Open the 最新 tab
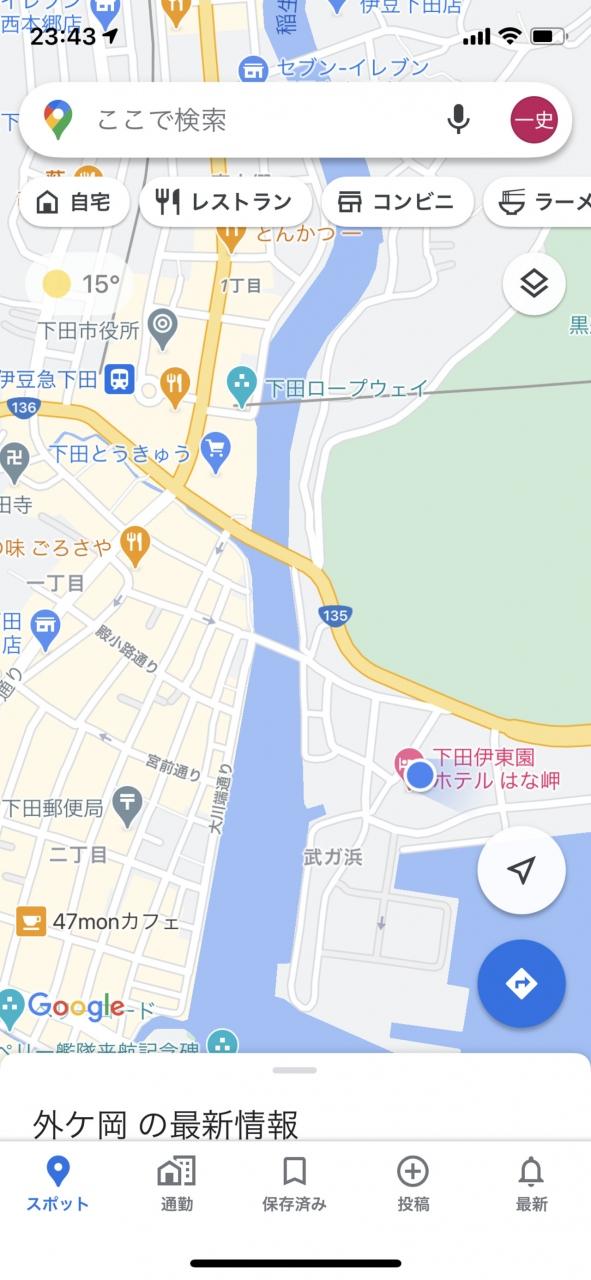This screenshot has height=1280, width=591. pos(531,1185)
